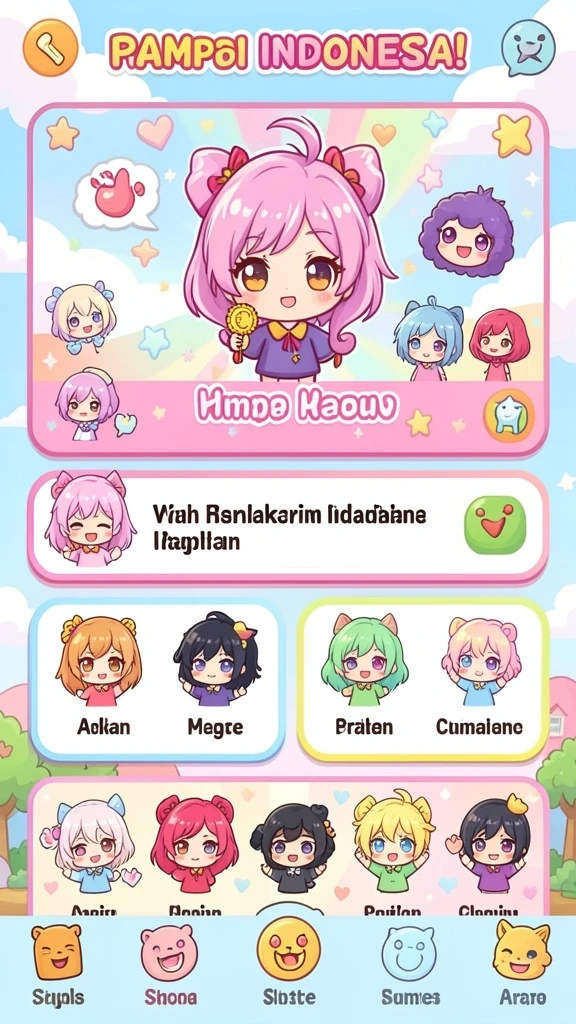
Task: Pick the red-haired character in bottom row
Action: click(x=195, y=849)
